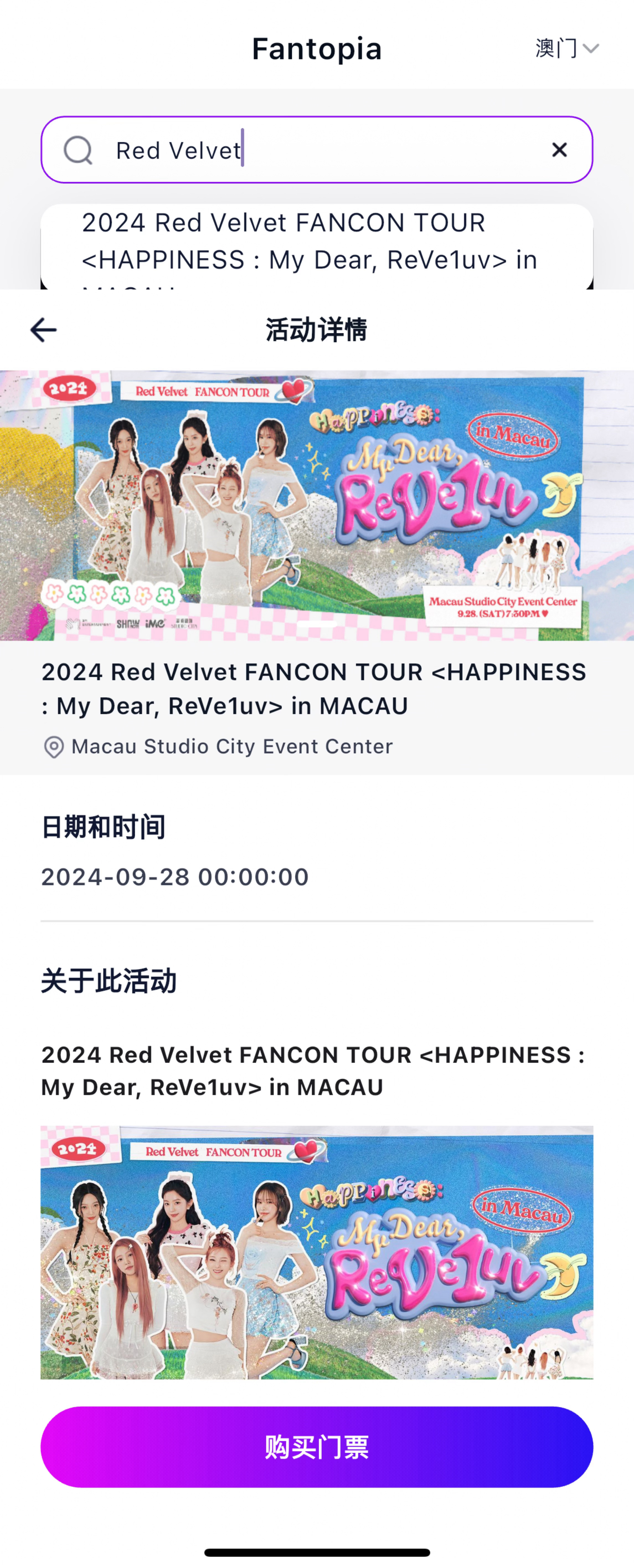Open the top event banner image
The width and height of the screenshot is (634, 1568).
coord(316,505)
